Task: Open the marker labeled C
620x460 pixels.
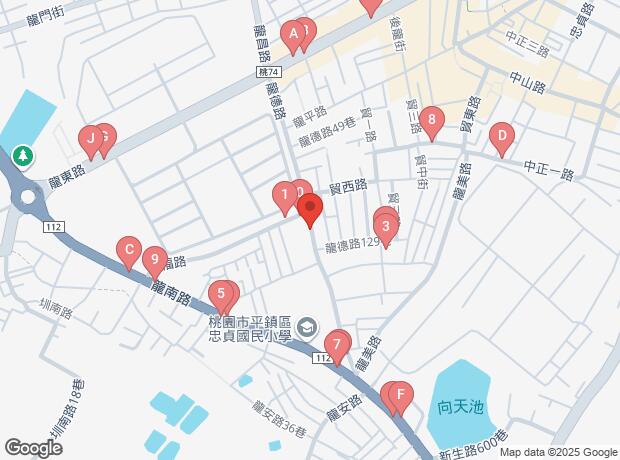Action: click(x=128, y=249)
